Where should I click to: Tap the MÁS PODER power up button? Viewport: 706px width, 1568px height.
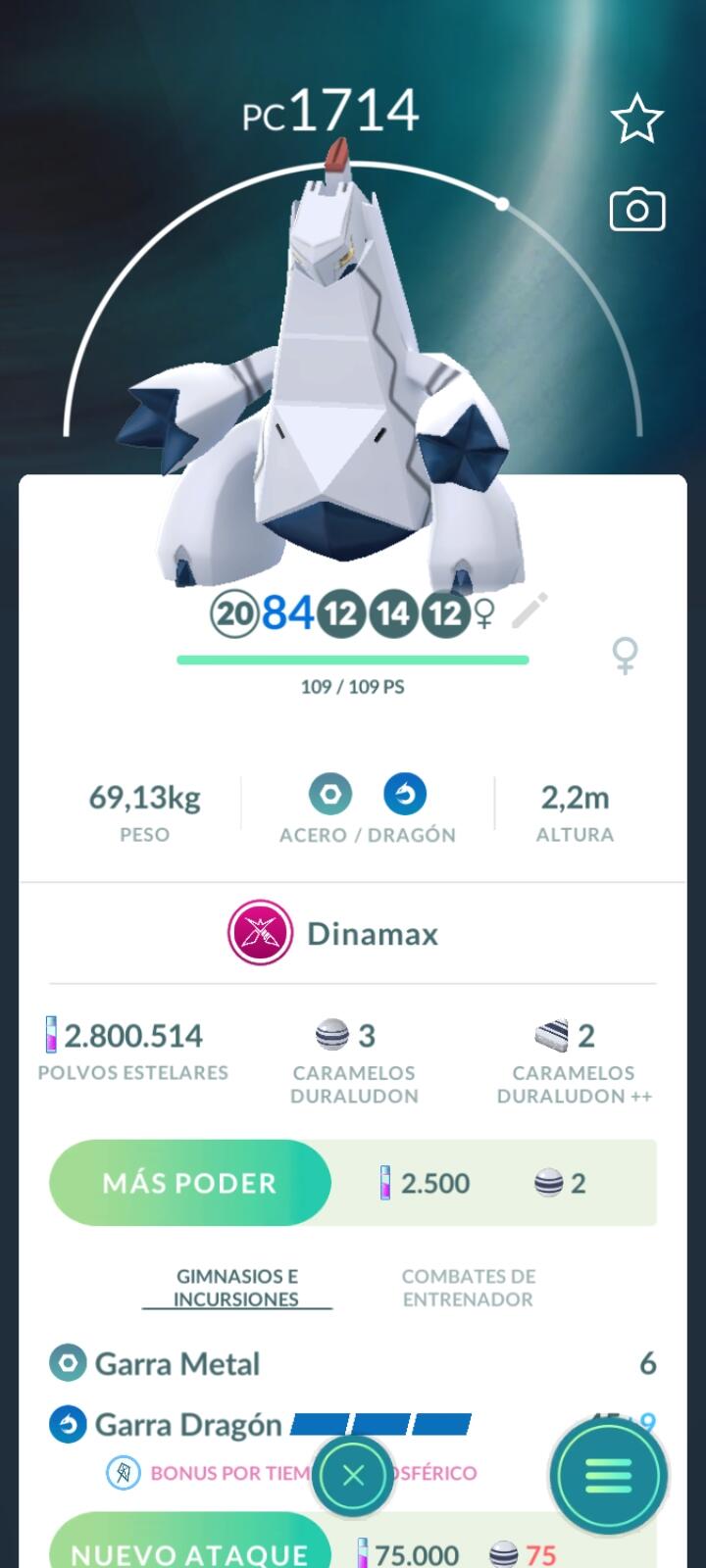[x=190, y=1183]
